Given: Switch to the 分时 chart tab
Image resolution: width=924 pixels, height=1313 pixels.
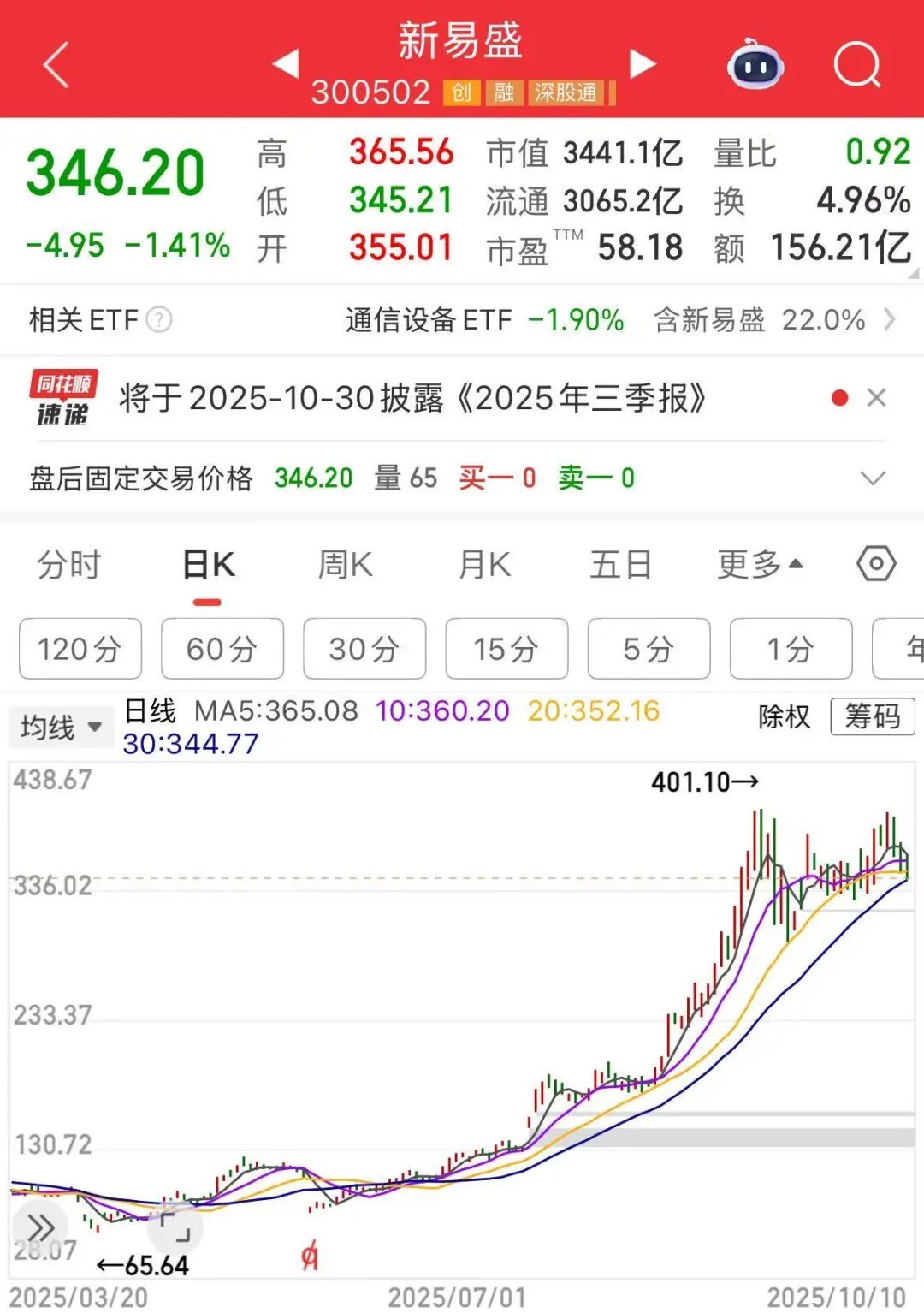Looking at the screenshot, I should pyautogui.click(x=68, y=565).
